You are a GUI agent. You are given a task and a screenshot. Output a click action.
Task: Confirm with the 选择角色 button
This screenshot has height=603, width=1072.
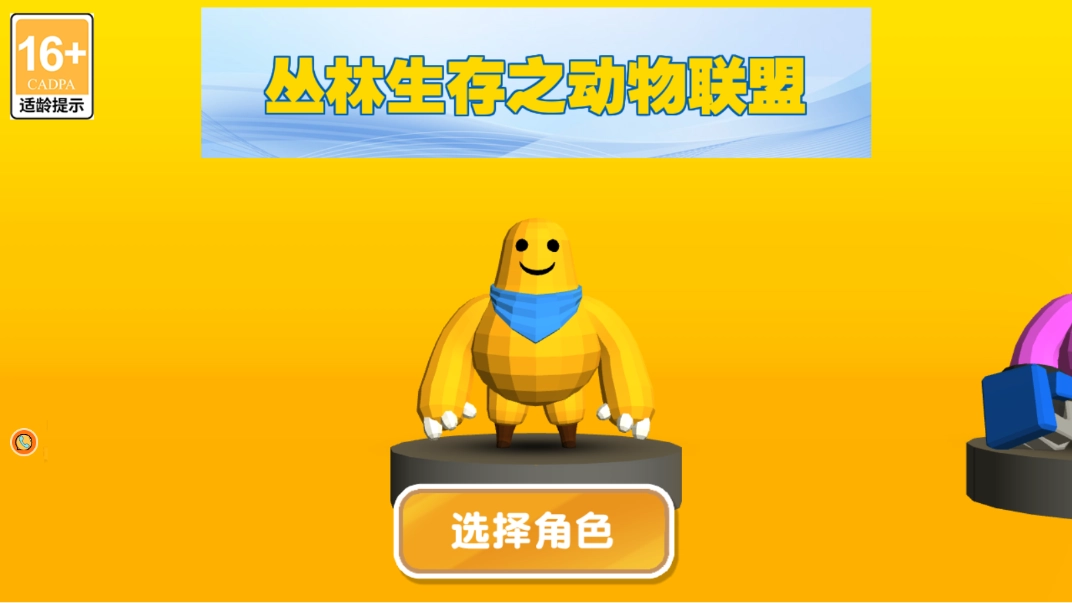pos(533,532)
